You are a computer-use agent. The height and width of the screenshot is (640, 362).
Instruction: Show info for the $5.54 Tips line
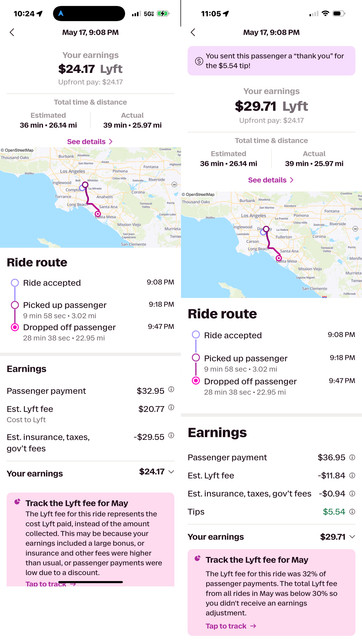point(352,511)
